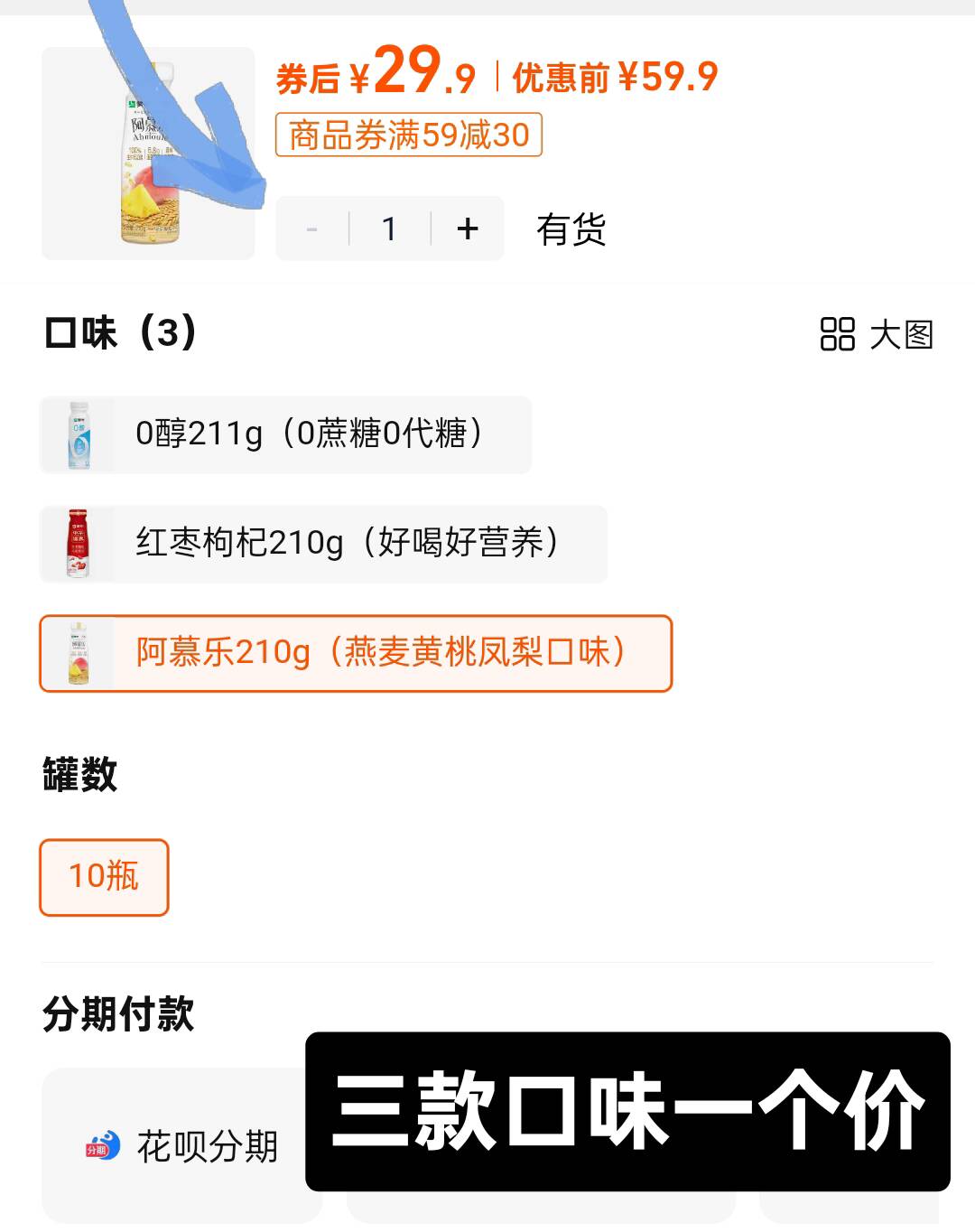Image resolution: width=975 pixels, height=1232 pixels.
Task: Click the minus icon to decrease quantity
Action: pyautogui.click(x=311, y=229)
